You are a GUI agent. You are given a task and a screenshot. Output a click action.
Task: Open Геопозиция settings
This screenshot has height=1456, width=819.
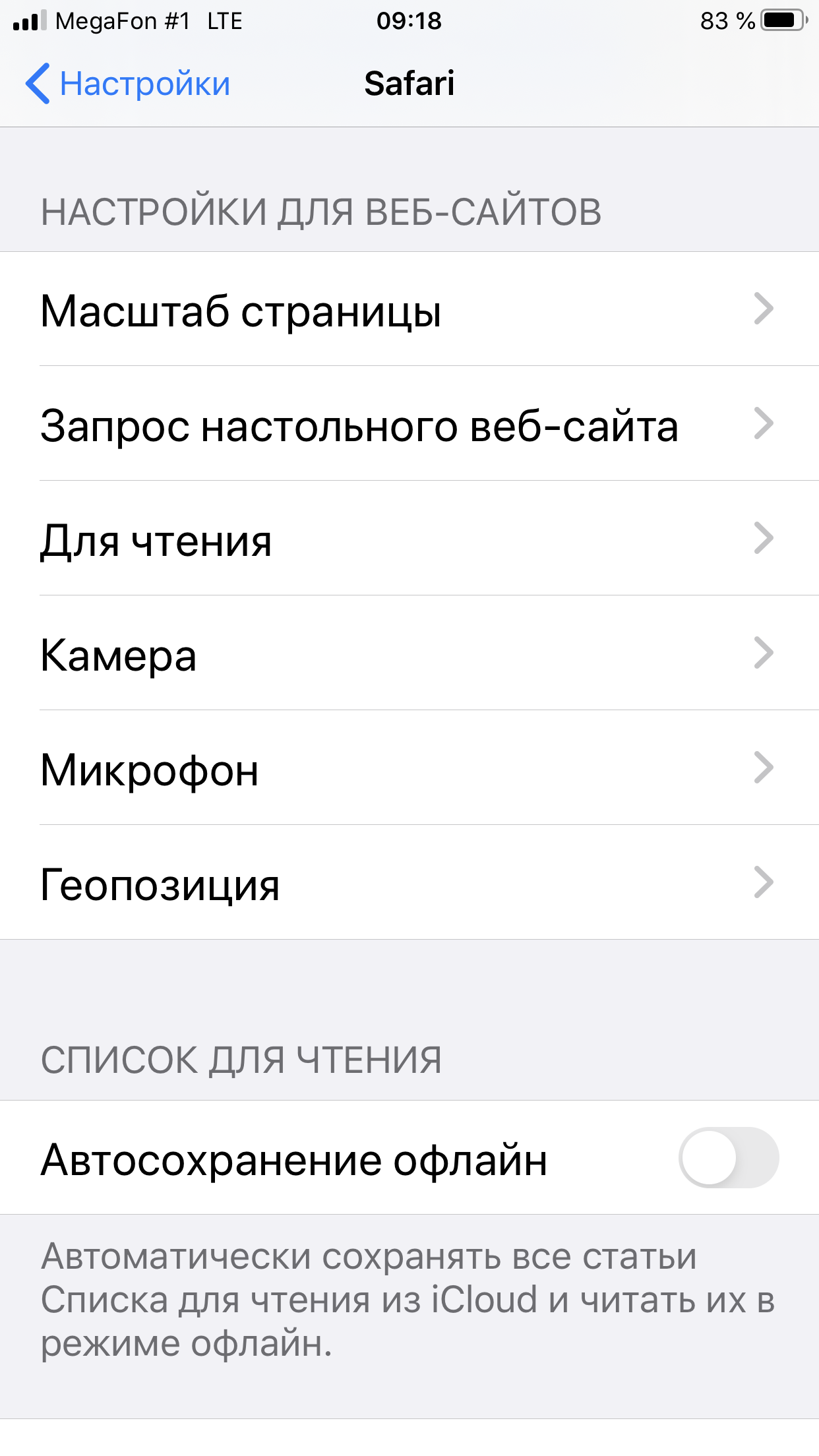click(x=409, y=883)
